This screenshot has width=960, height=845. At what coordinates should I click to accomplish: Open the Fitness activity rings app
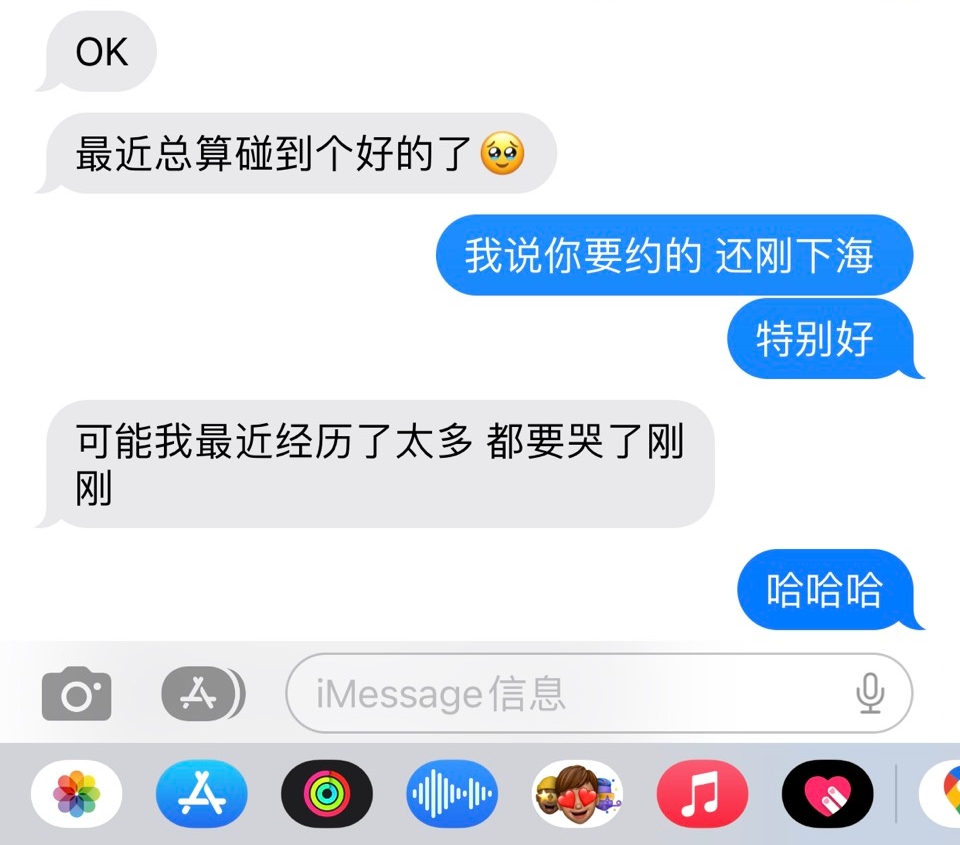327,794
